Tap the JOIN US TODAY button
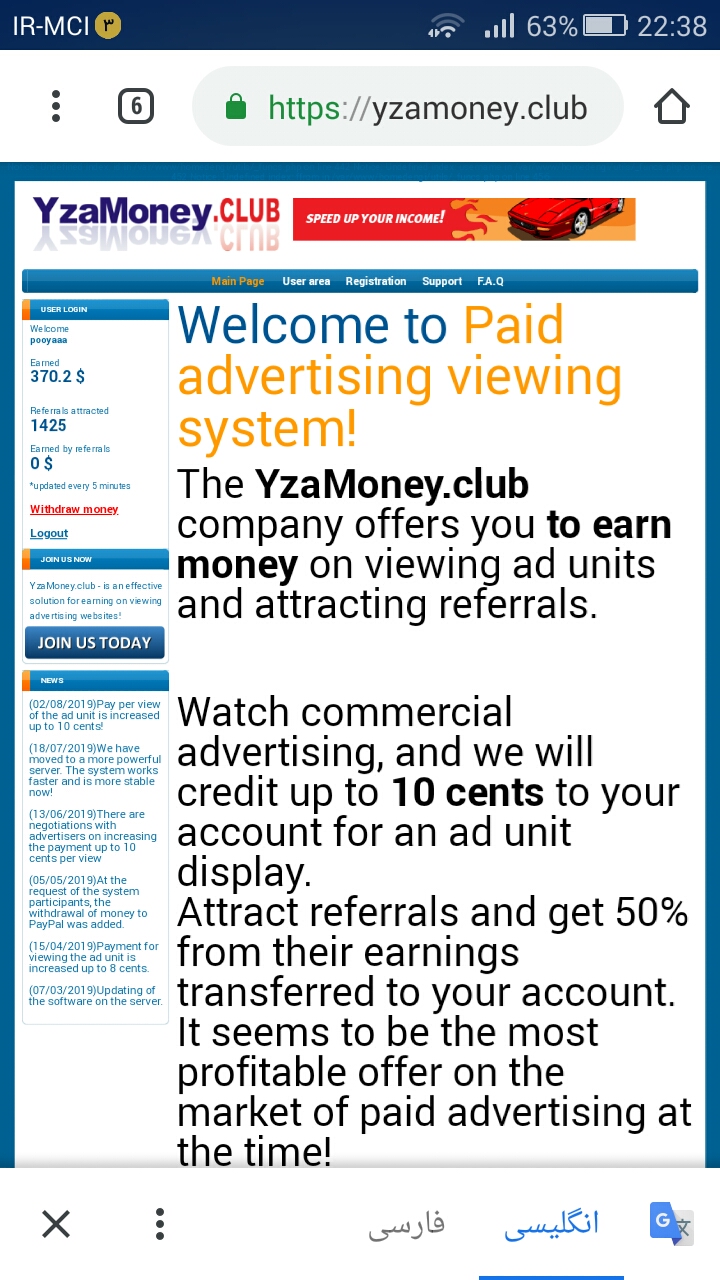The height and width of the screenshot is (1280, 720). click(94, 643)
